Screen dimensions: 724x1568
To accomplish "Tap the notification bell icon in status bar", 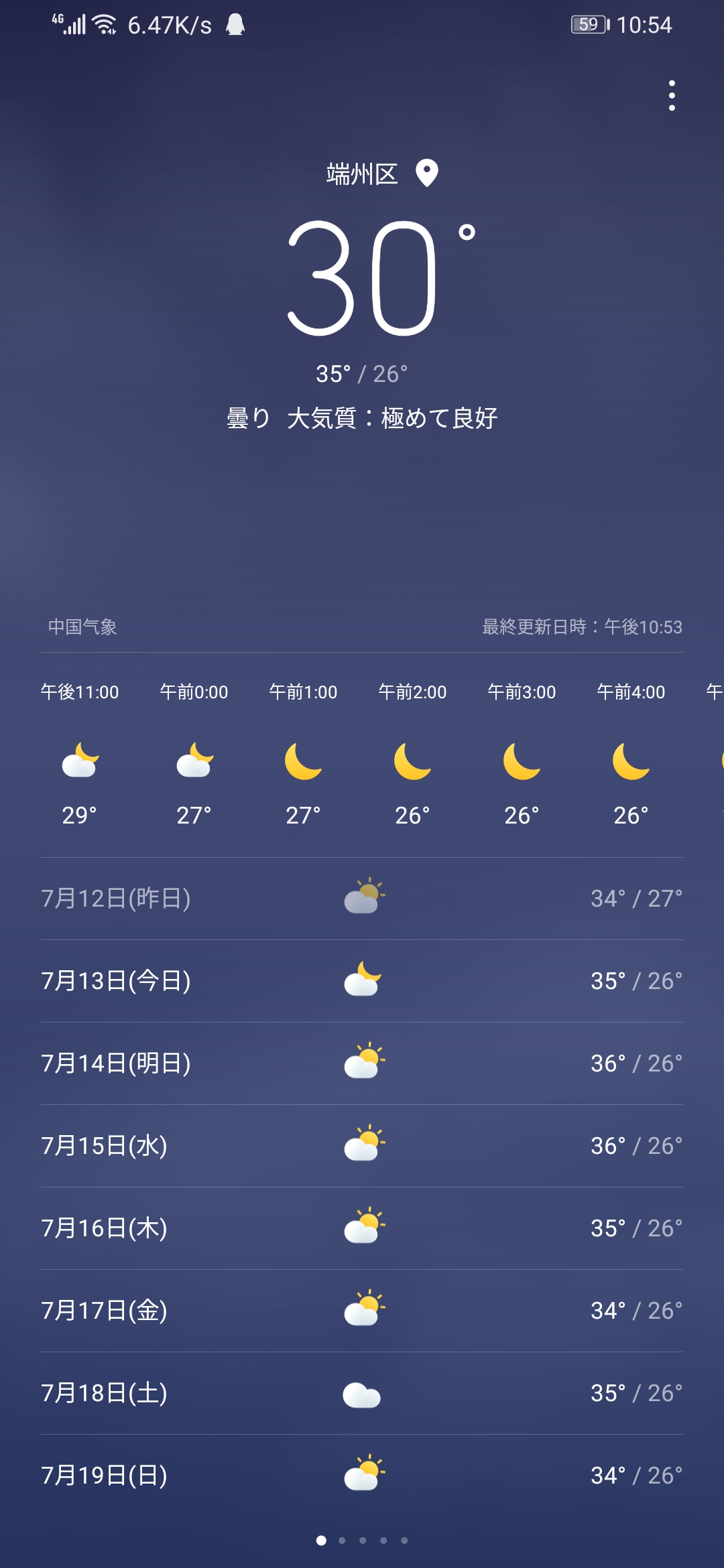I will click(x=235, y=25).
